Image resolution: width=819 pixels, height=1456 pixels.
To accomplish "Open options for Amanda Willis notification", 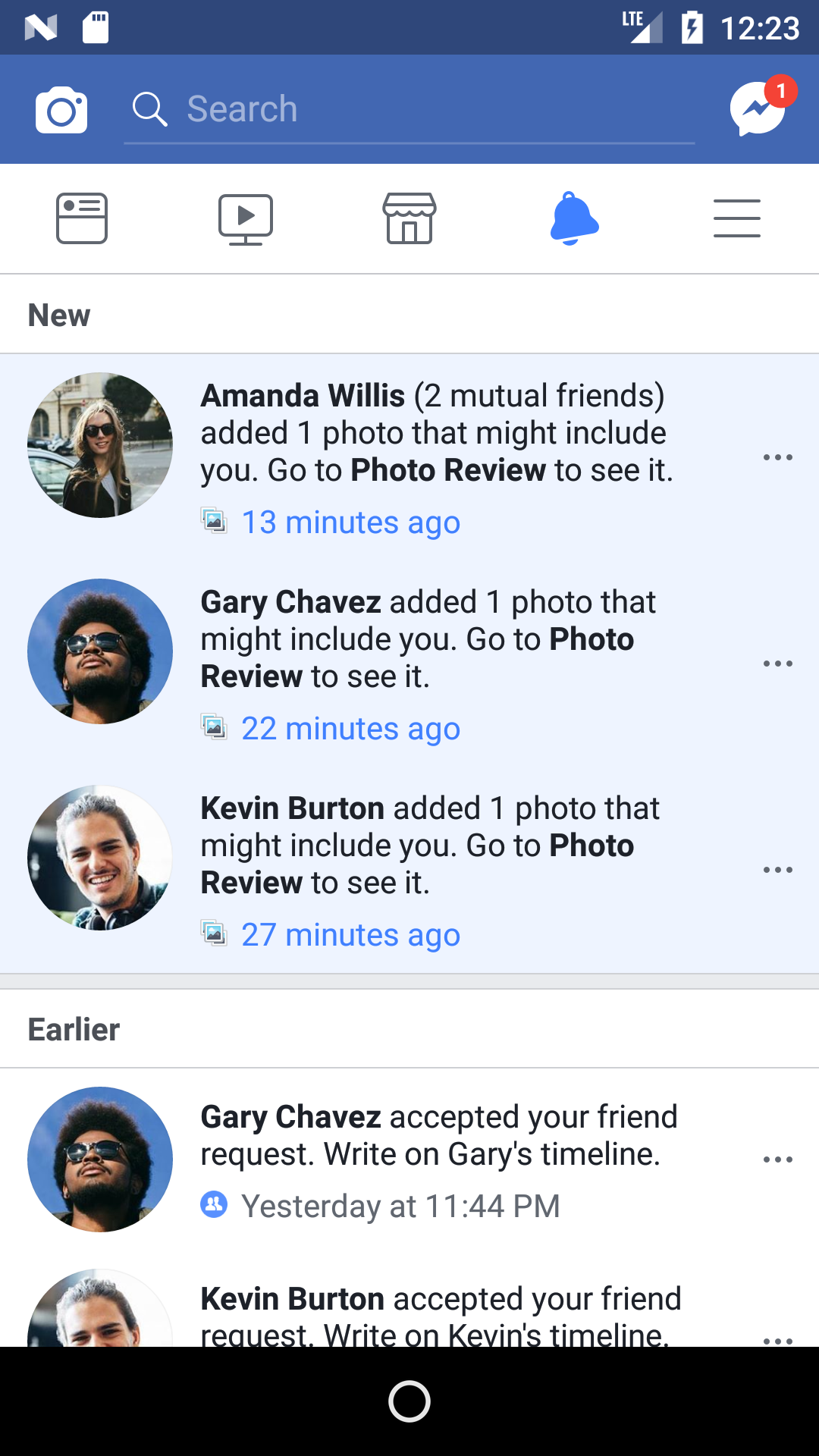I will click(778, 457).
